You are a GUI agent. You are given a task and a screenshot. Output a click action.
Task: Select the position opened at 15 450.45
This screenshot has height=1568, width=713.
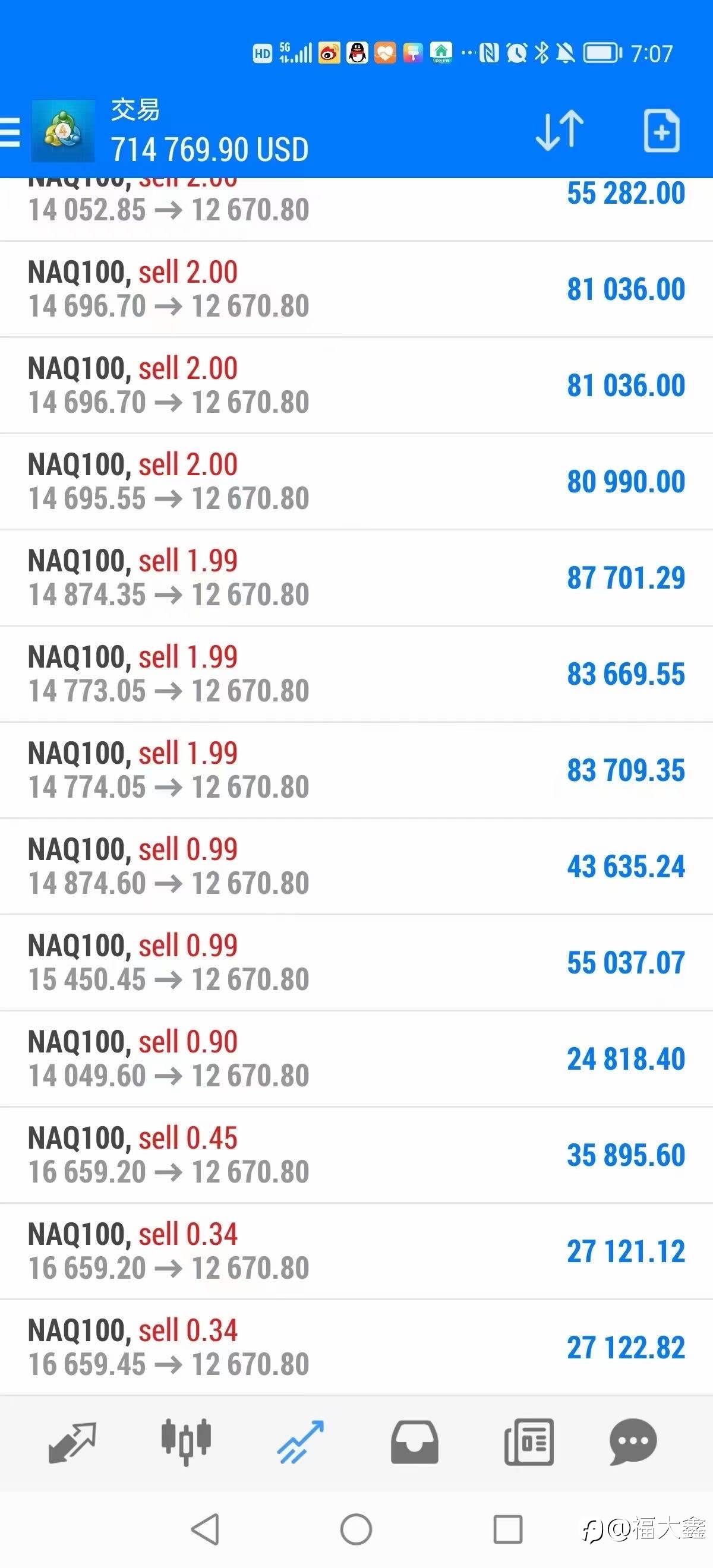point(356,962)
